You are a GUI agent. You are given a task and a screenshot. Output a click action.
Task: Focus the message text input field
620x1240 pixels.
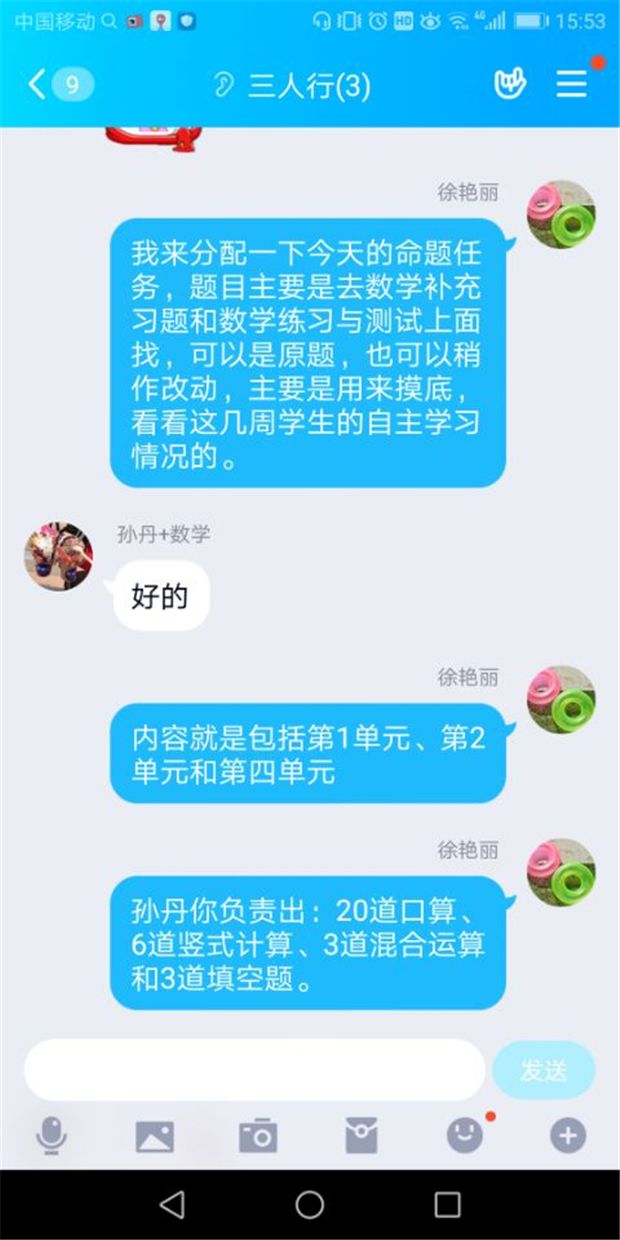point(254,1070)
